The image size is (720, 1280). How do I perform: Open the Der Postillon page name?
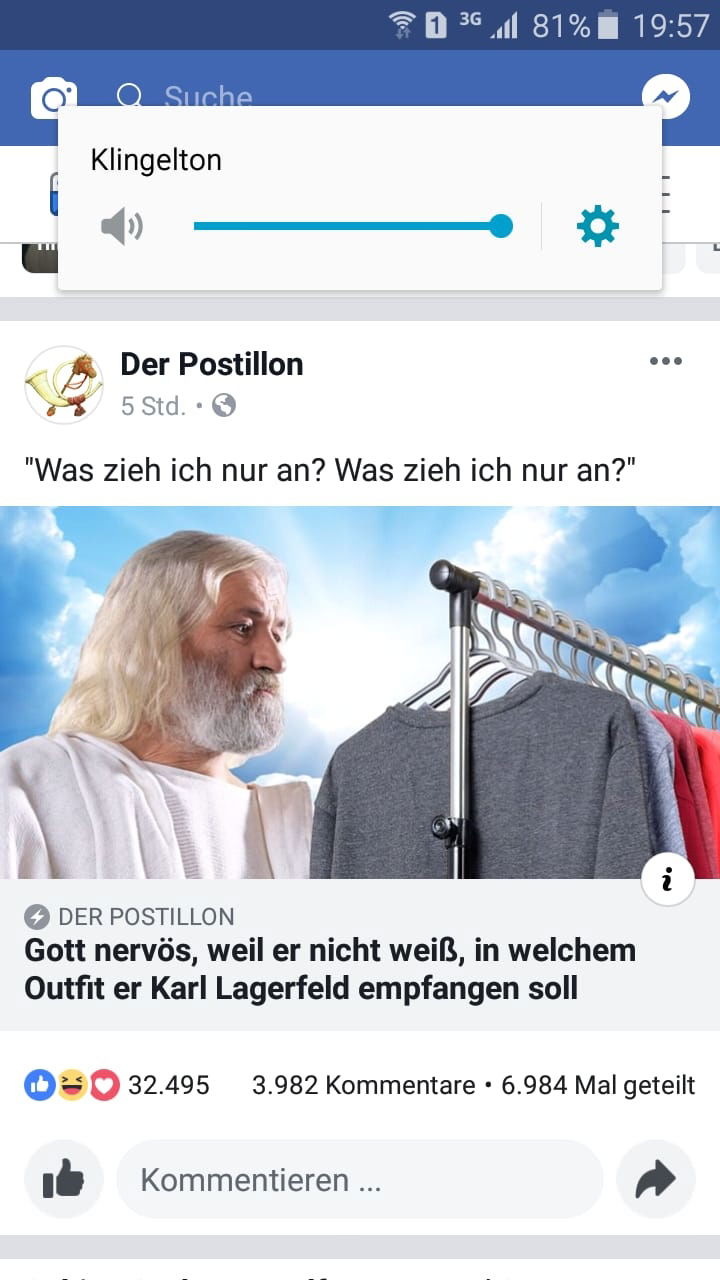coord(211,364)
